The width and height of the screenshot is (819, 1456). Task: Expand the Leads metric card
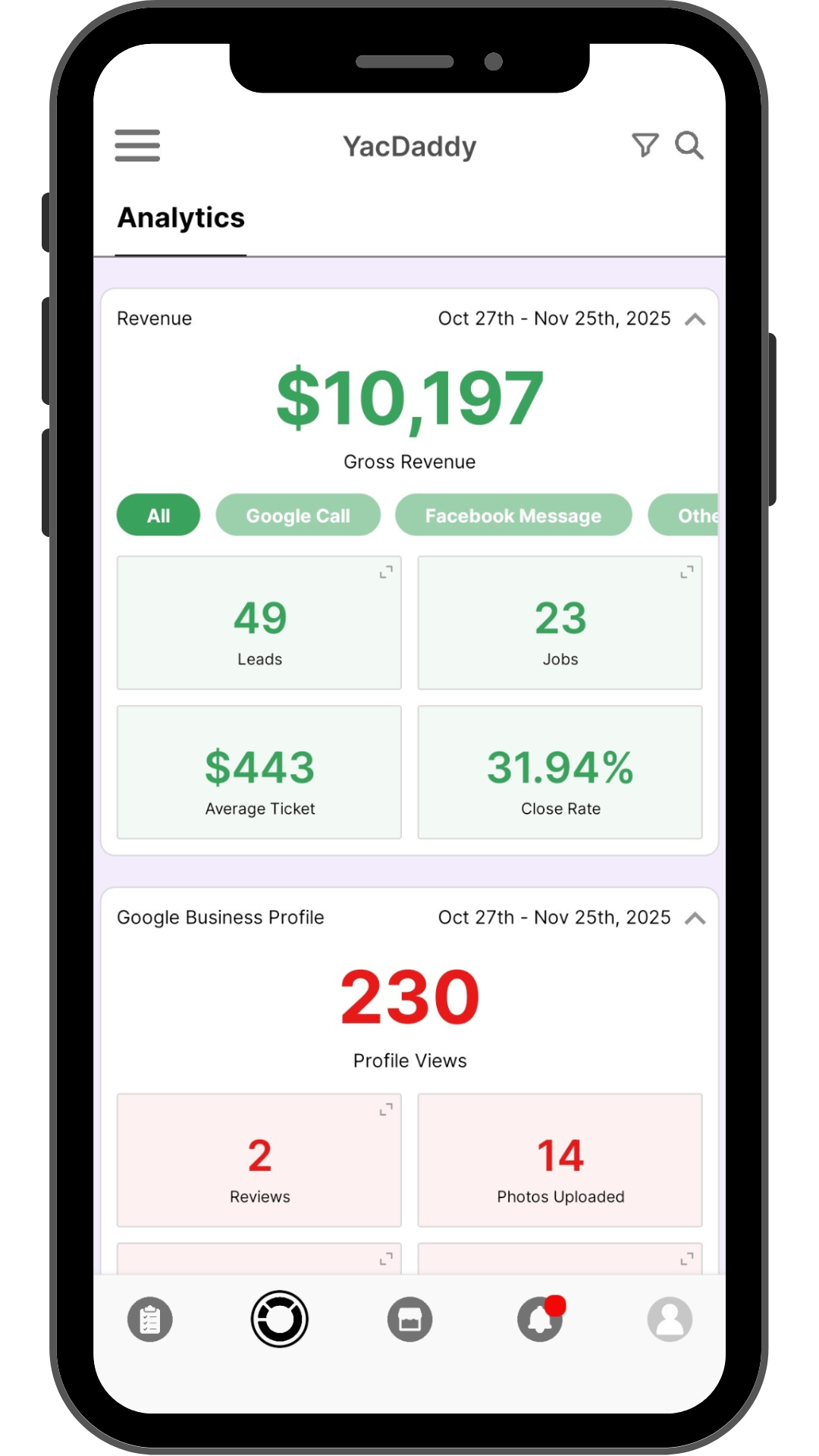pos(384,572)
